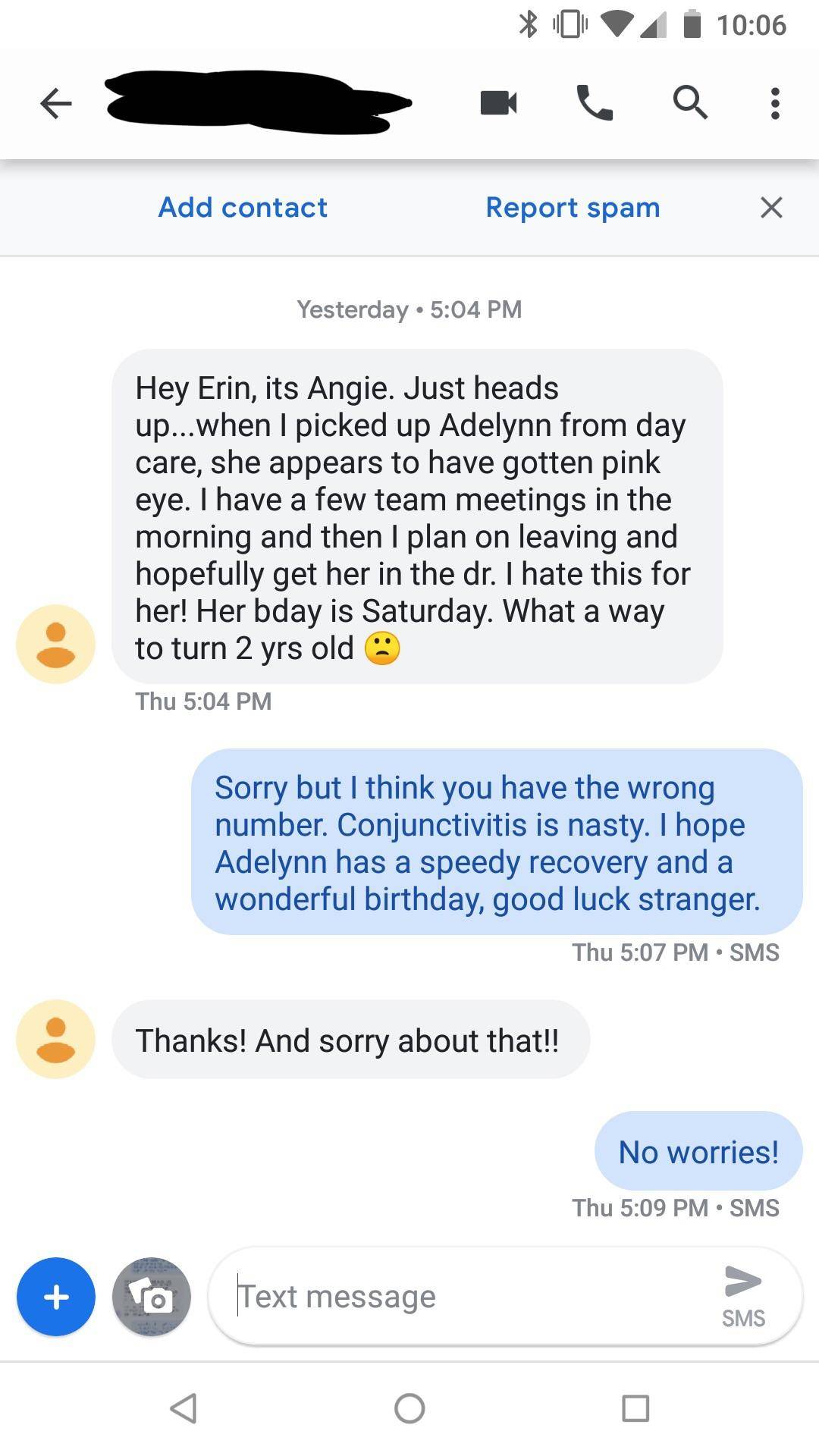Tap the system home button
The image size is (819, 1456).
[409, 1408]
